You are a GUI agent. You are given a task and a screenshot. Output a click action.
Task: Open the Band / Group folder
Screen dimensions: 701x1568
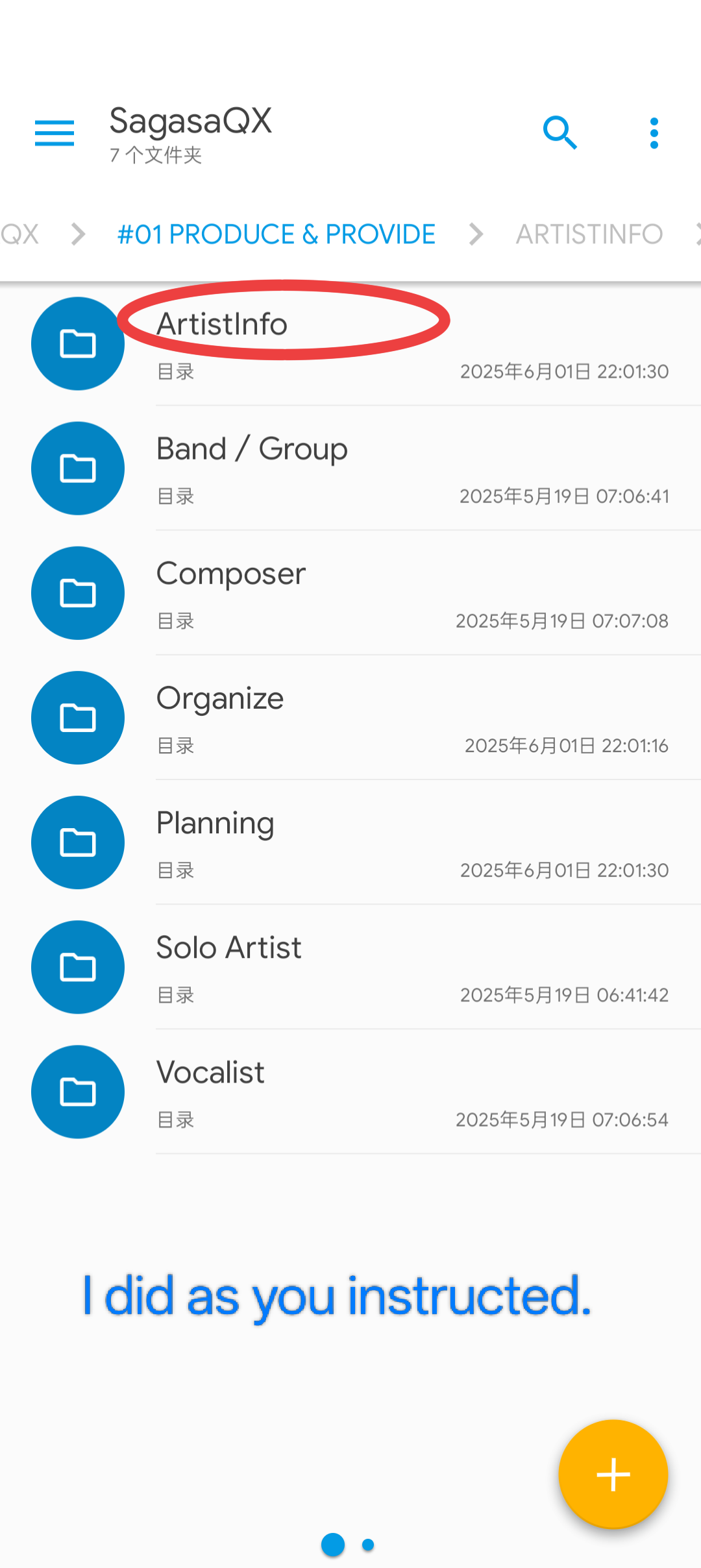pos(350,469)
